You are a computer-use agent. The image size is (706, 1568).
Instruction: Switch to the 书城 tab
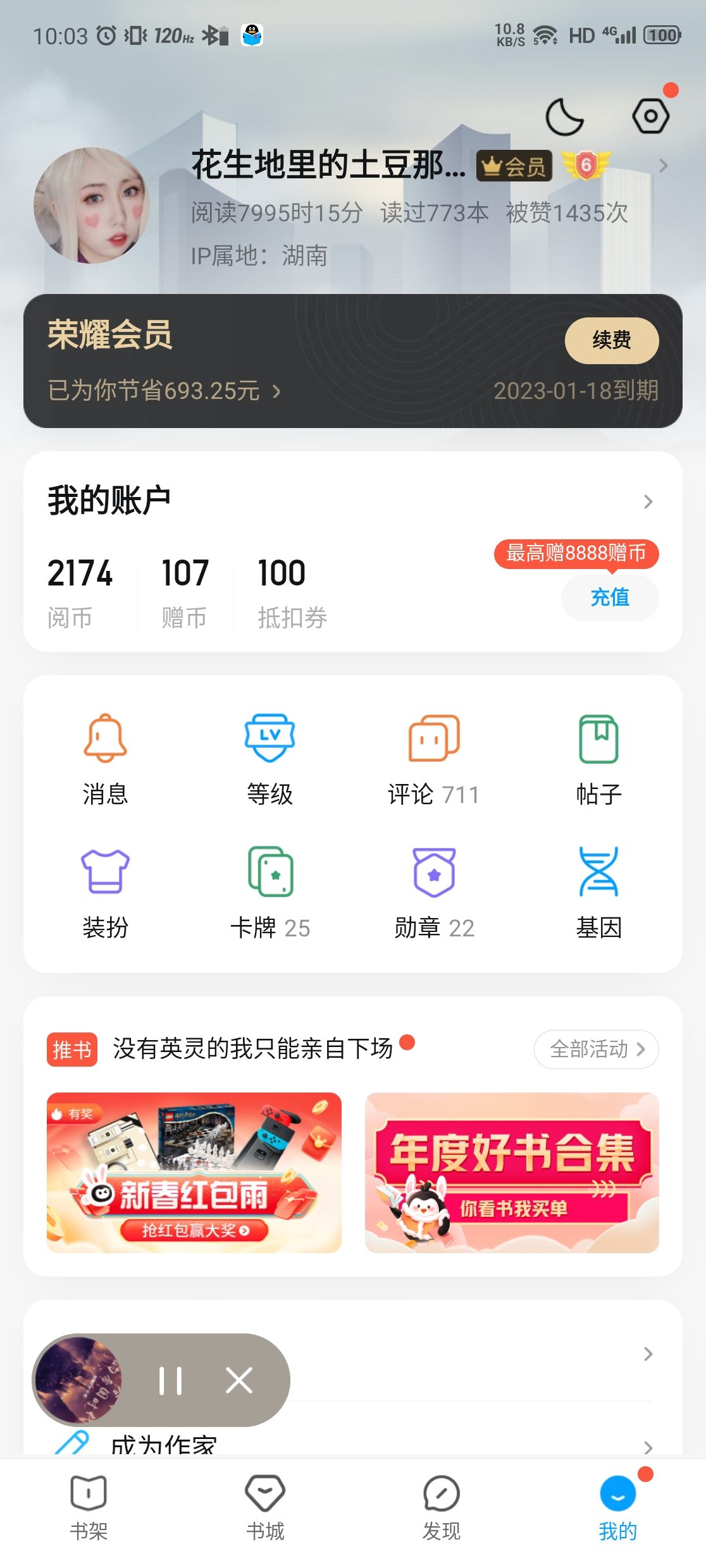[265, 1508]
